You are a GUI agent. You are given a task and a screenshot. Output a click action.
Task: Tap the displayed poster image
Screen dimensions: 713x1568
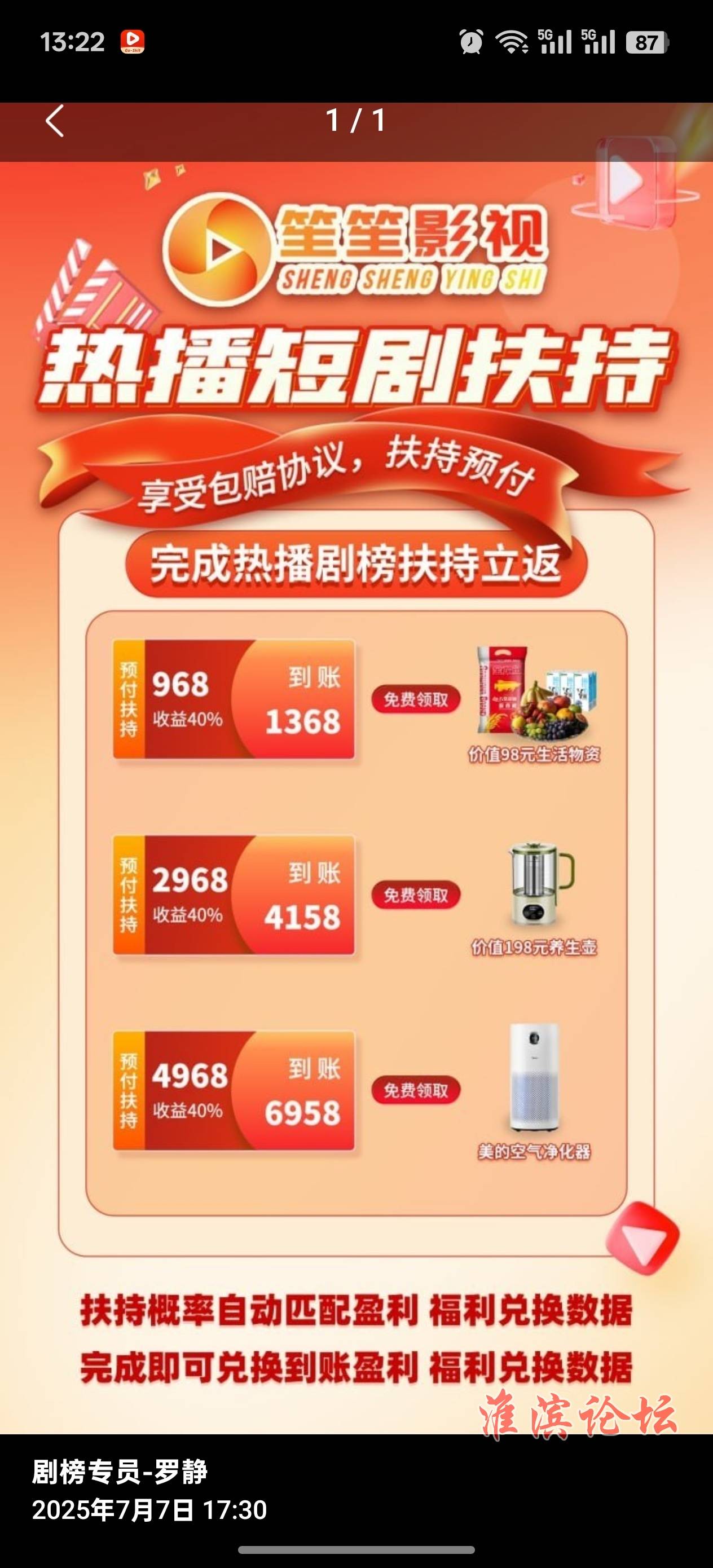[356, 791]
